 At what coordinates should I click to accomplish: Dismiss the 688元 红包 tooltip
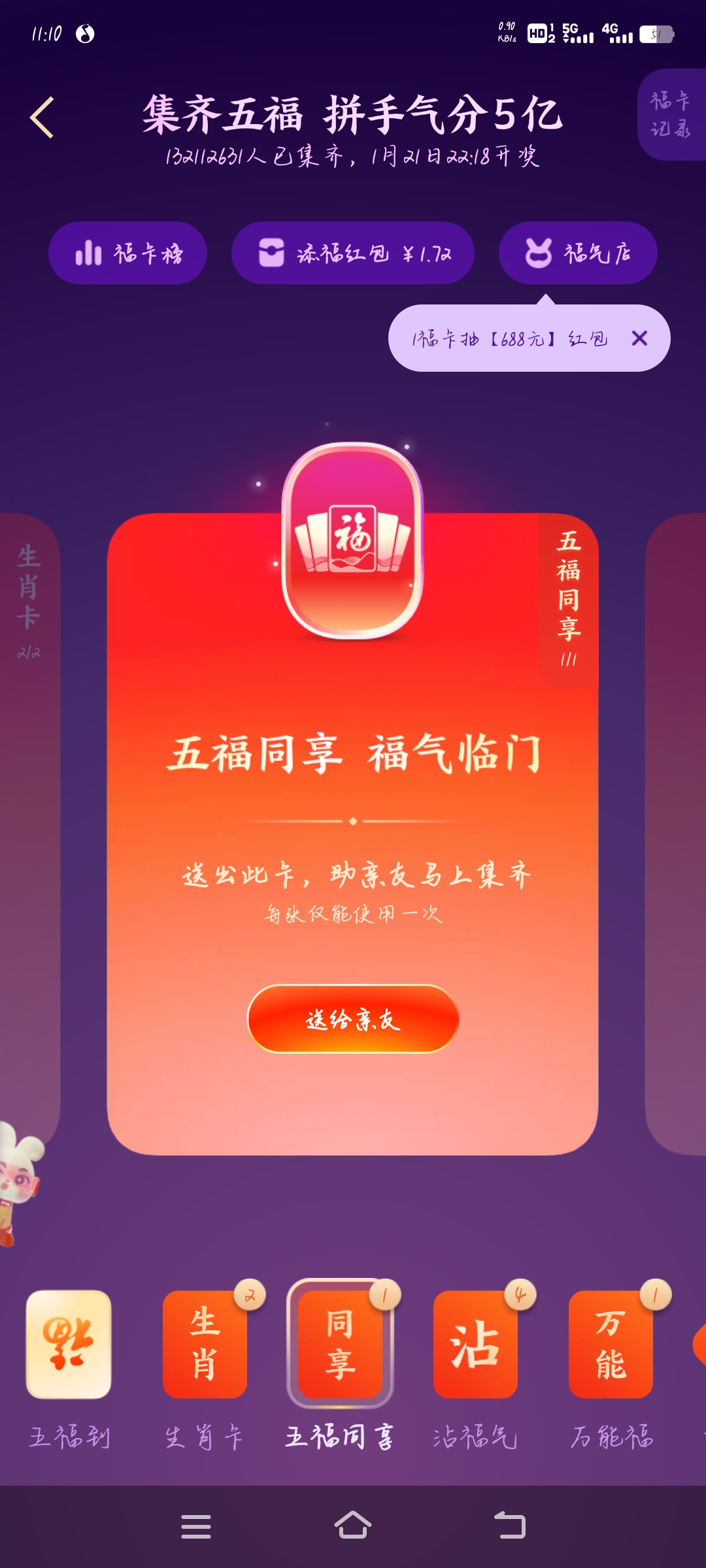(x=639, y=338)
